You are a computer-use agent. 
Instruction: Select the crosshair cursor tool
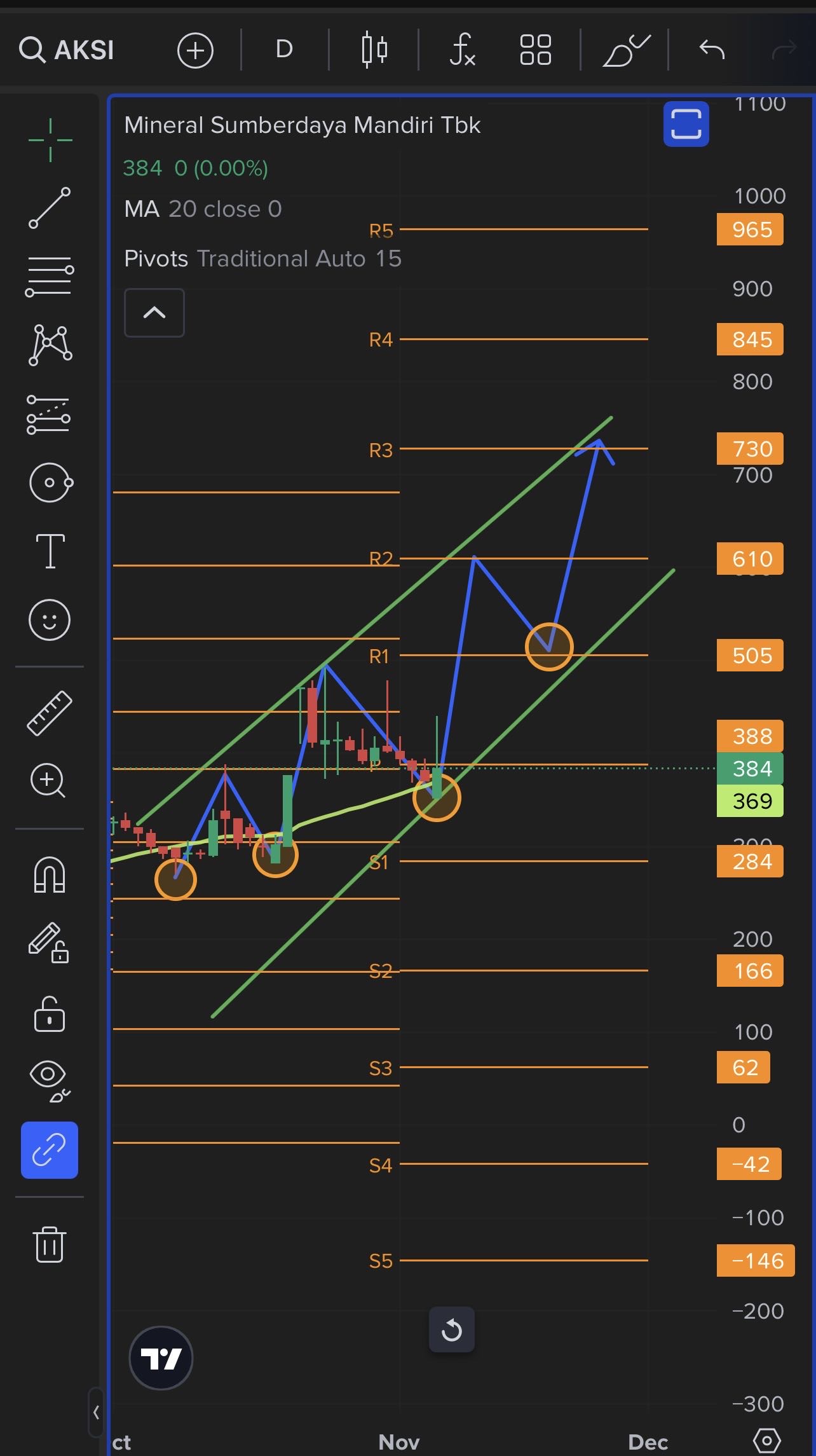(x=50, y=140)
